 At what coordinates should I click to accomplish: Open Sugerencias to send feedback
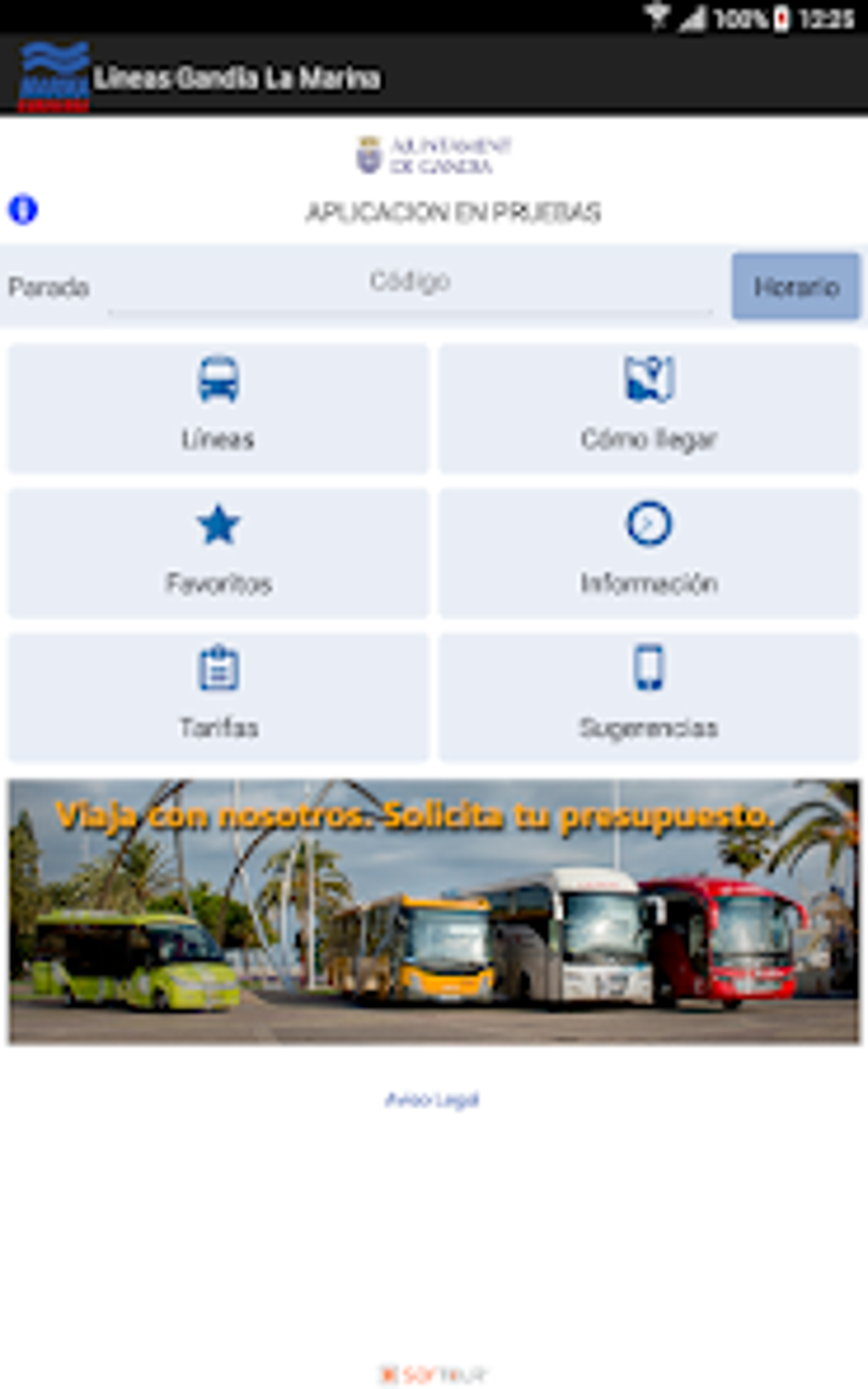pyautogui.click(x=649, y=698)
